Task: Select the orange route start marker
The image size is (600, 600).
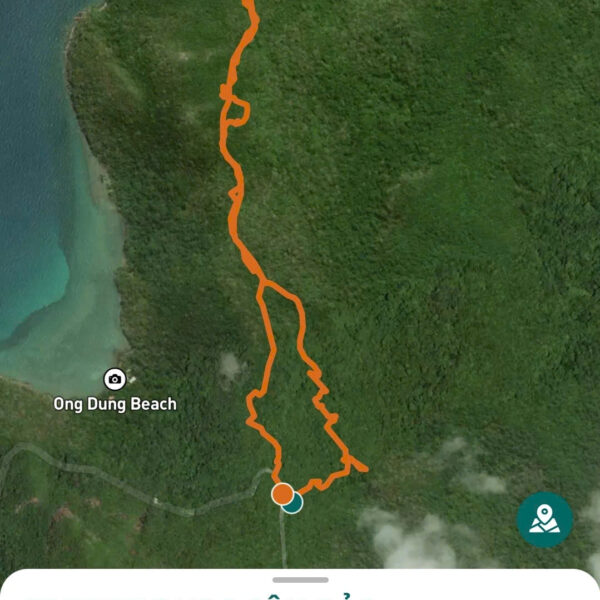Action: click(282, 493)
